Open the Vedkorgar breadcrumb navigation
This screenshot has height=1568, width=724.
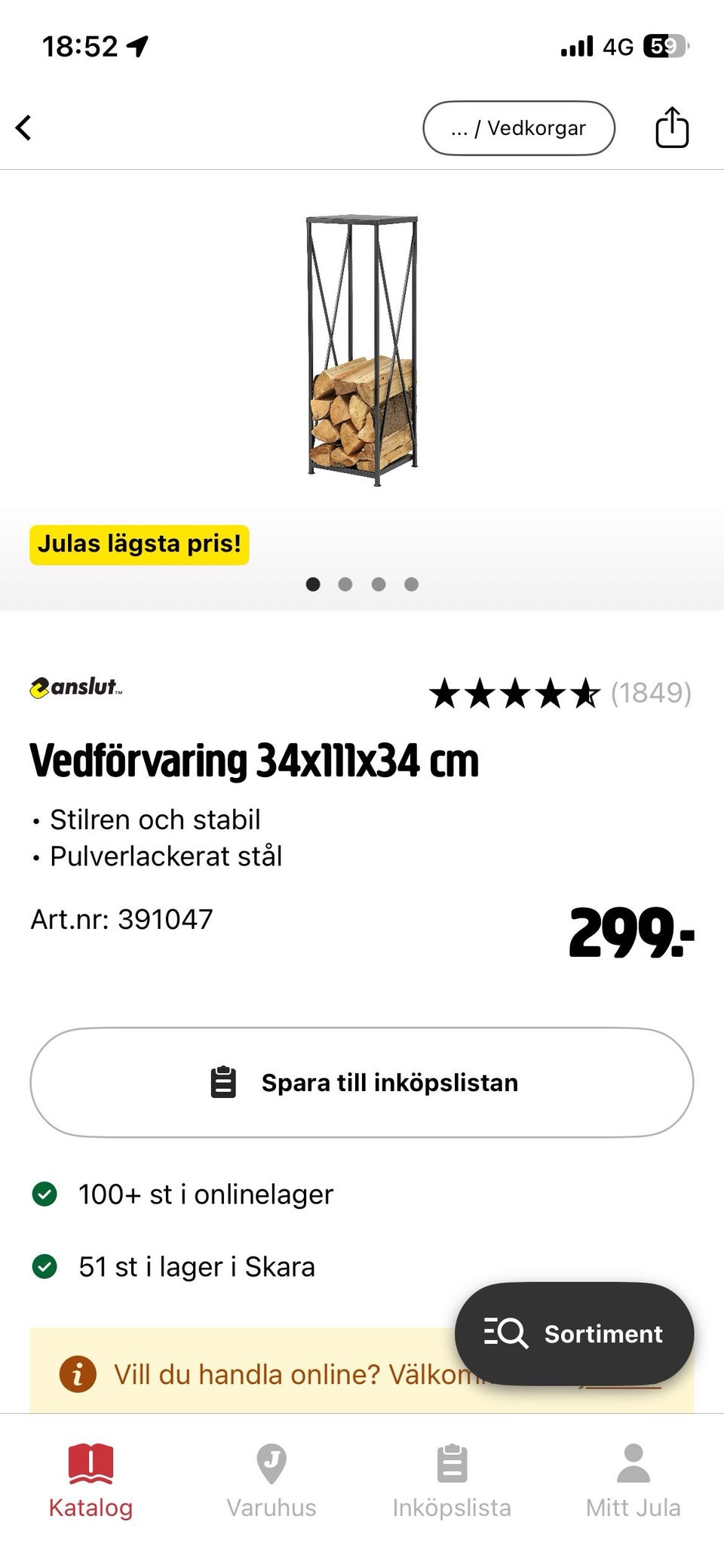click(x=519, y=128)
